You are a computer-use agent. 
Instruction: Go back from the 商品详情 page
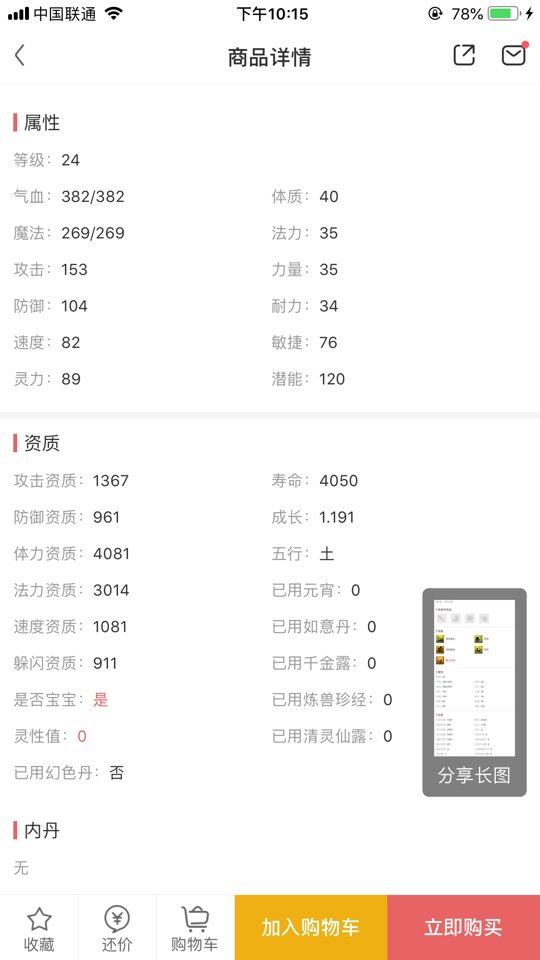point(20,56)
